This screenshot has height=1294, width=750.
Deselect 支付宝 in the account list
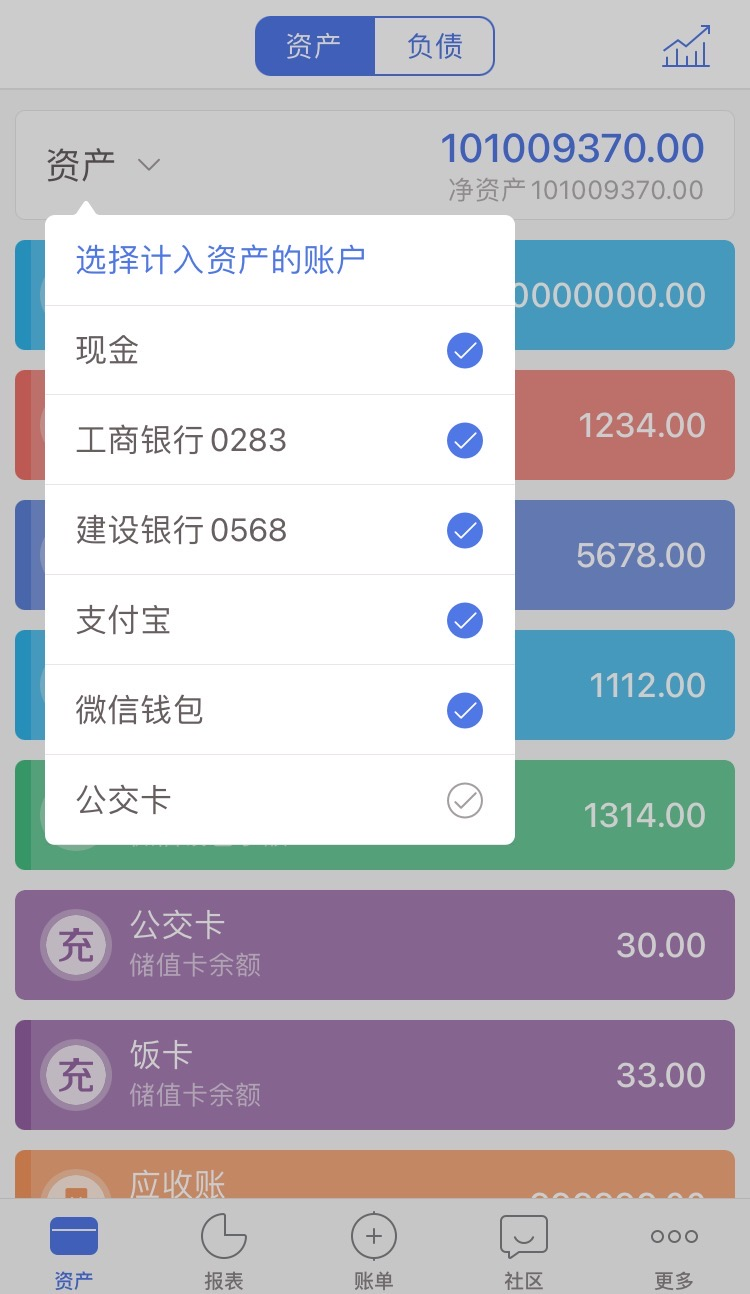[x=463, y=620]
